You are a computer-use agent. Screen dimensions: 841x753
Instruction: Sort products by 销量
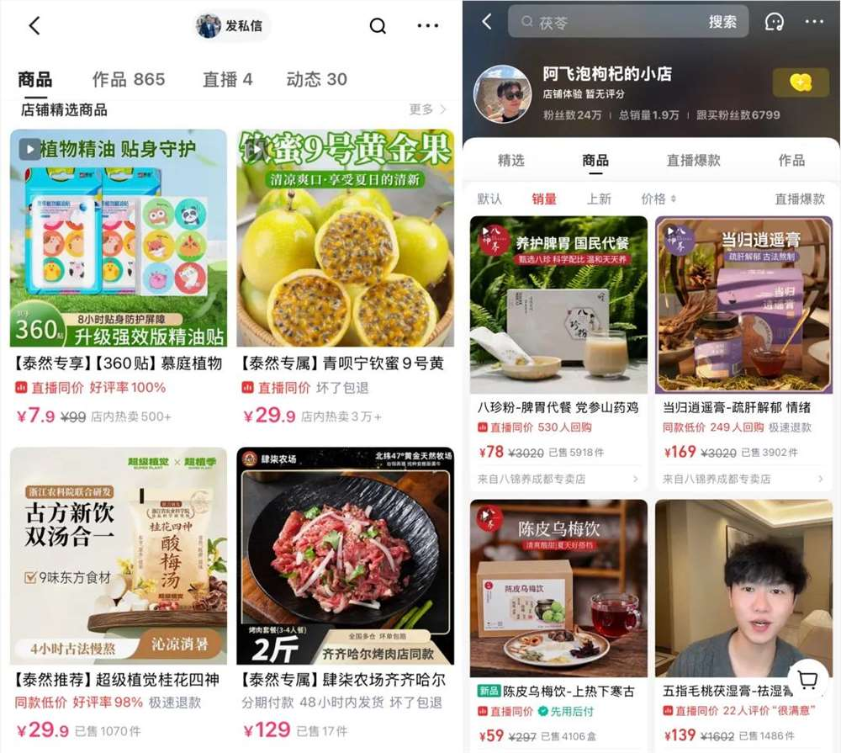pyautogui.click(x=544, y=199)
